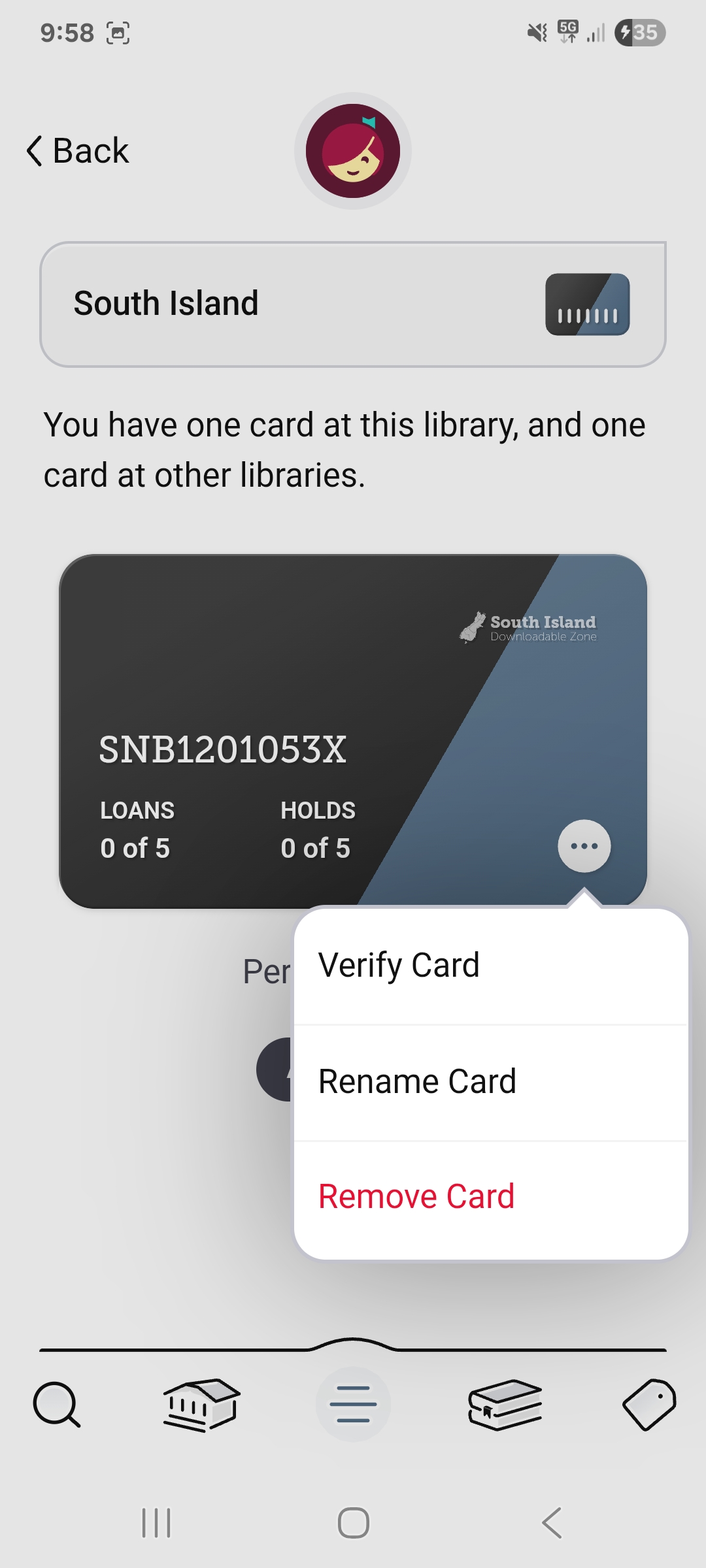Viewport: 706px width, 1568px height.
Task: Tap the three-dot card options button
Action: tap(584, 846)
